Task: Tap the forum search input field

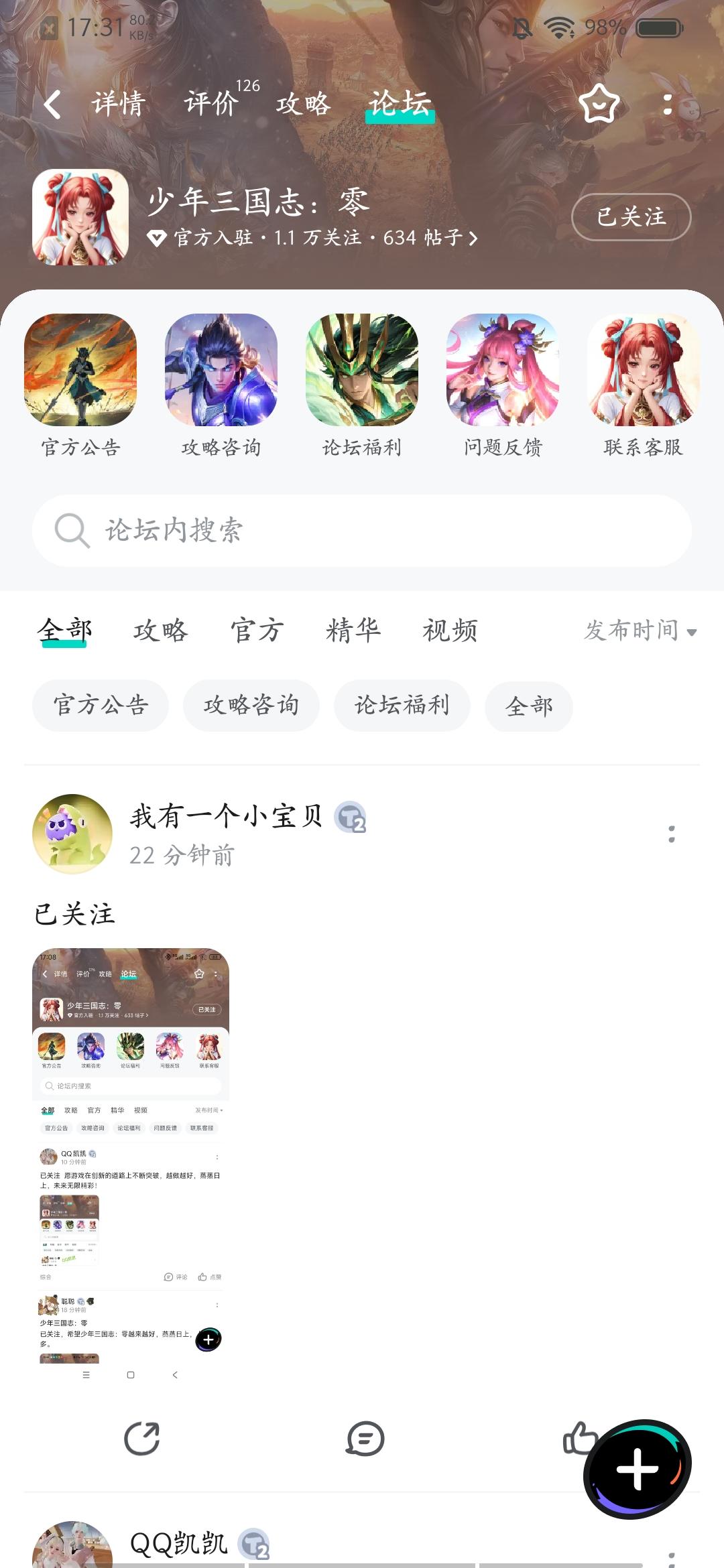Action: [x=362, y=530]
